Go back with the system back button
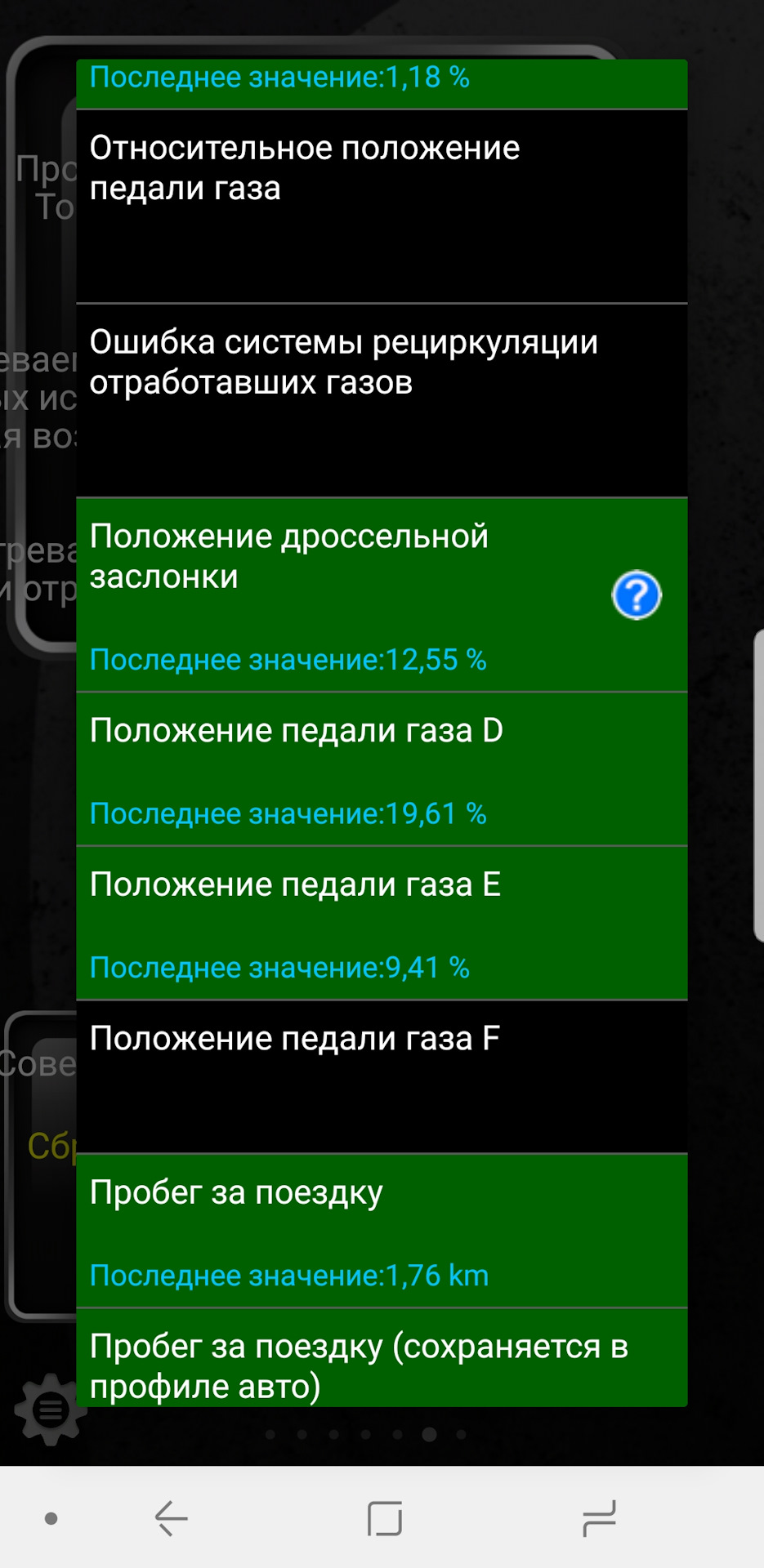 (x=172, y=1518)
